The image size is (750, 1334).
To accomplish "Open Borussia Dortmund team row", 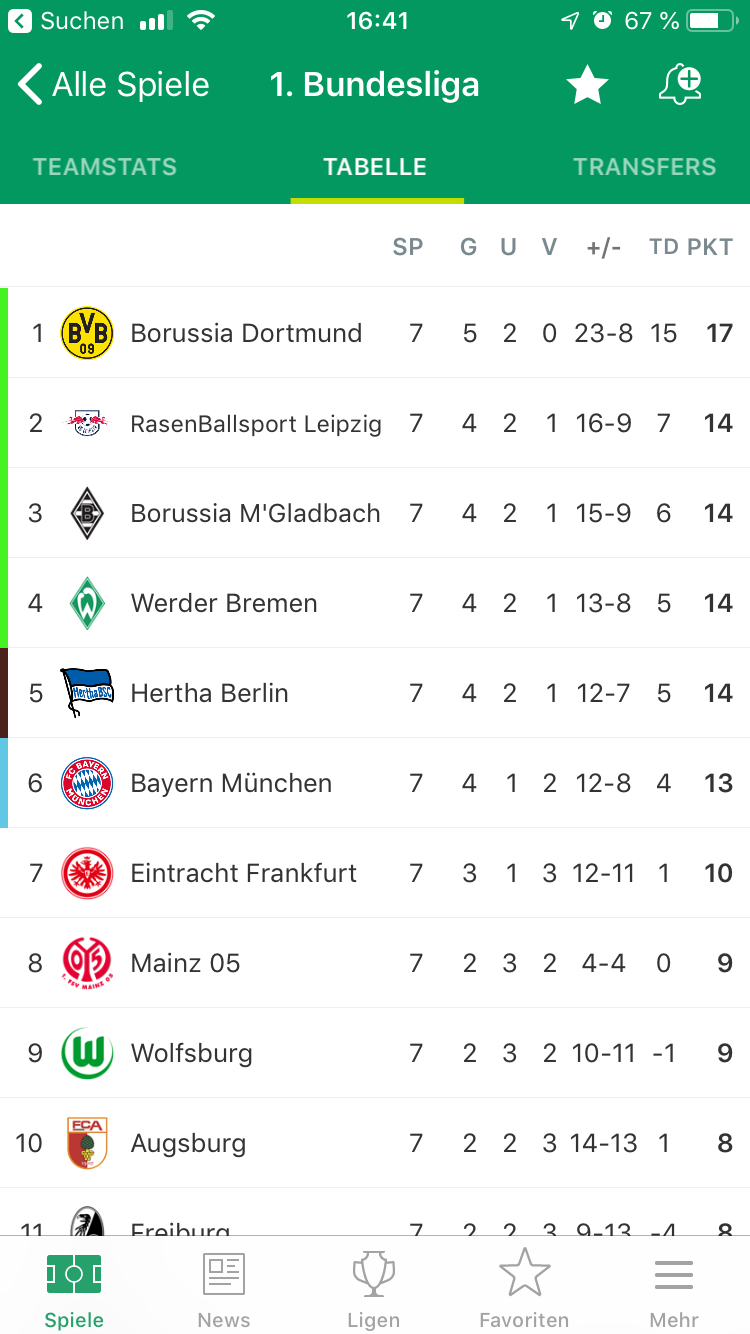I will (375, 333).
